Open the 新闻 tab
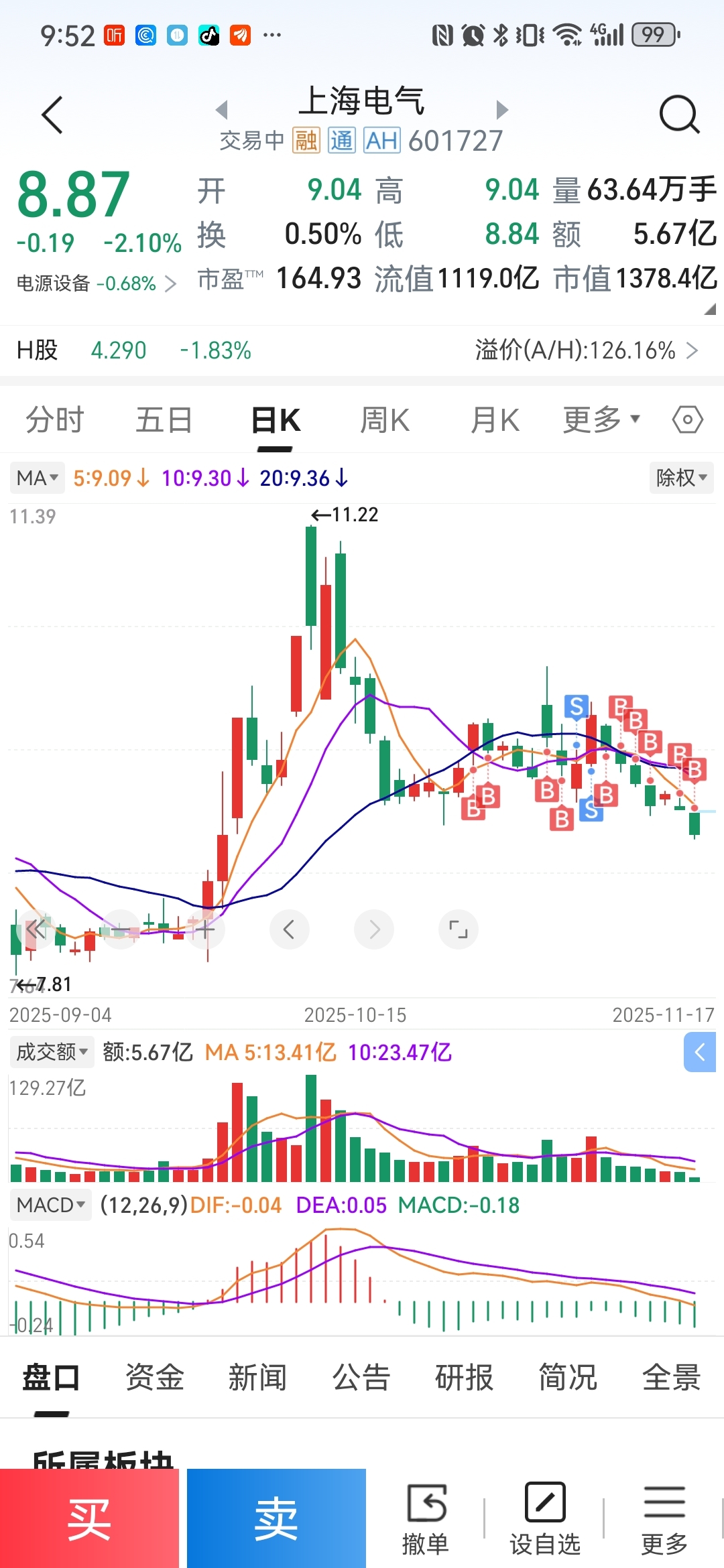This screenshot has height=1568, width=724. click(x=257, y=1378)
